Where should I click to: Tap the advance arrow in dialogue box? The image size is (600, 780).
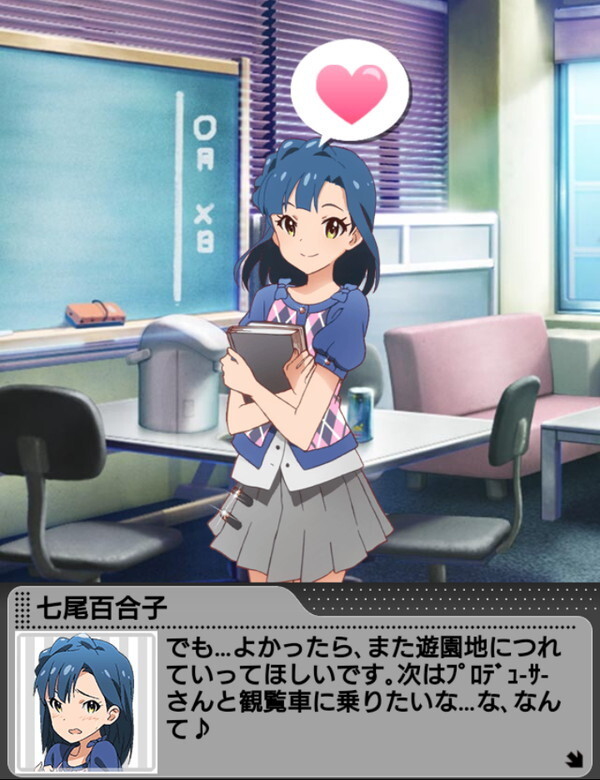(575, 759)
